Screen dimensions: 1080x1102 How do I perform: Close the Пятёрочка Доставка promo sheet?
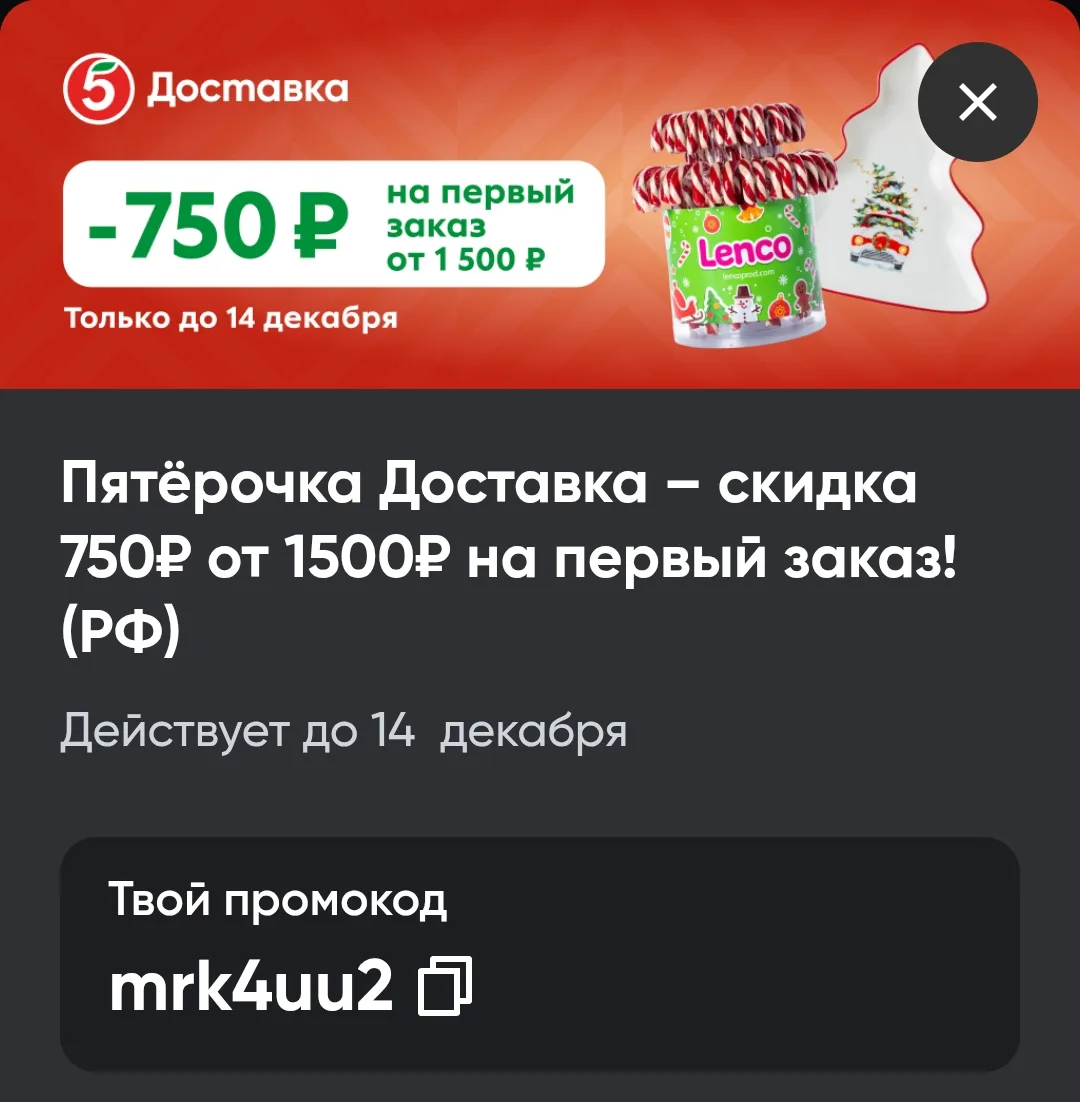977,101
